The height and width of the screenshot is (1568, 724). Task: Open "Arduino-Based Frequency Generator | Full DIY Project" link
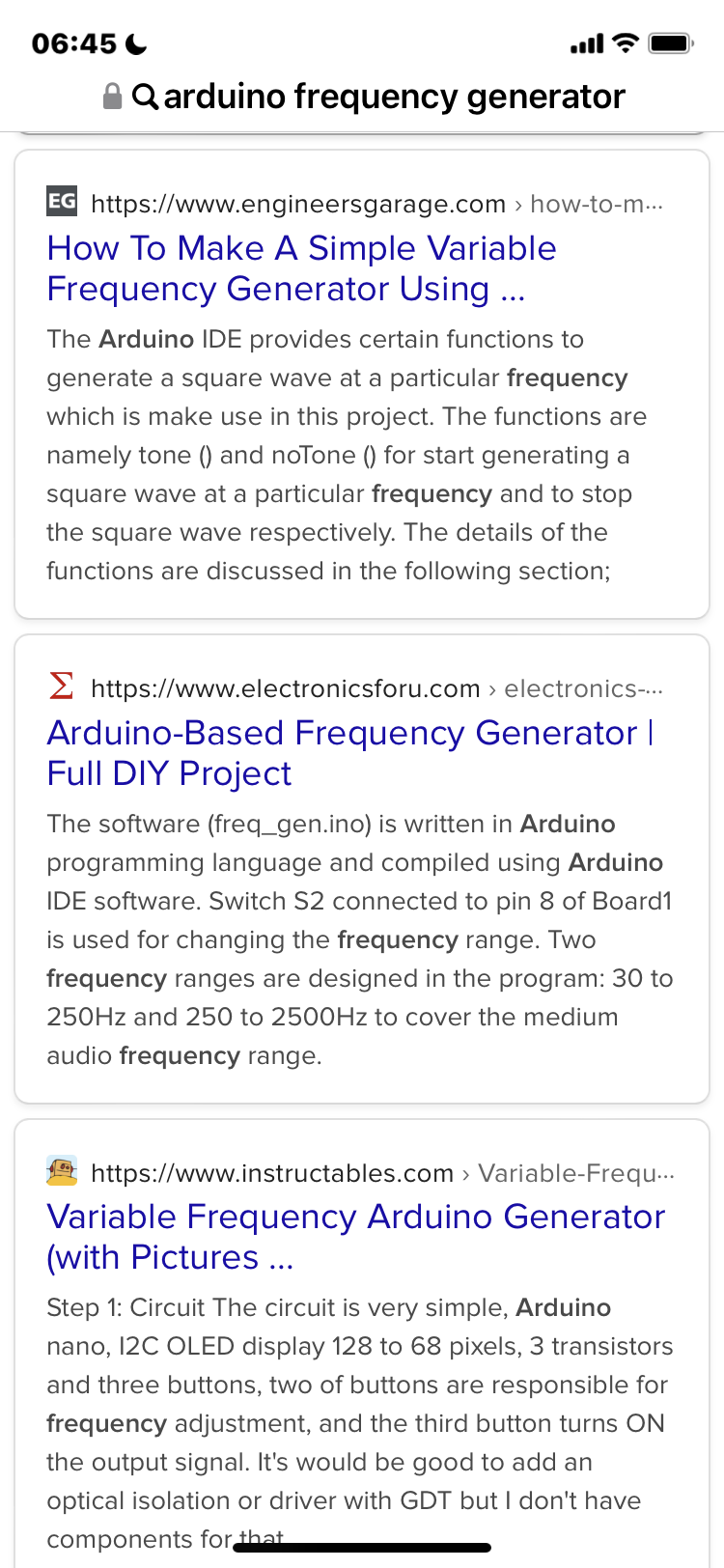[x=349, y=753]
